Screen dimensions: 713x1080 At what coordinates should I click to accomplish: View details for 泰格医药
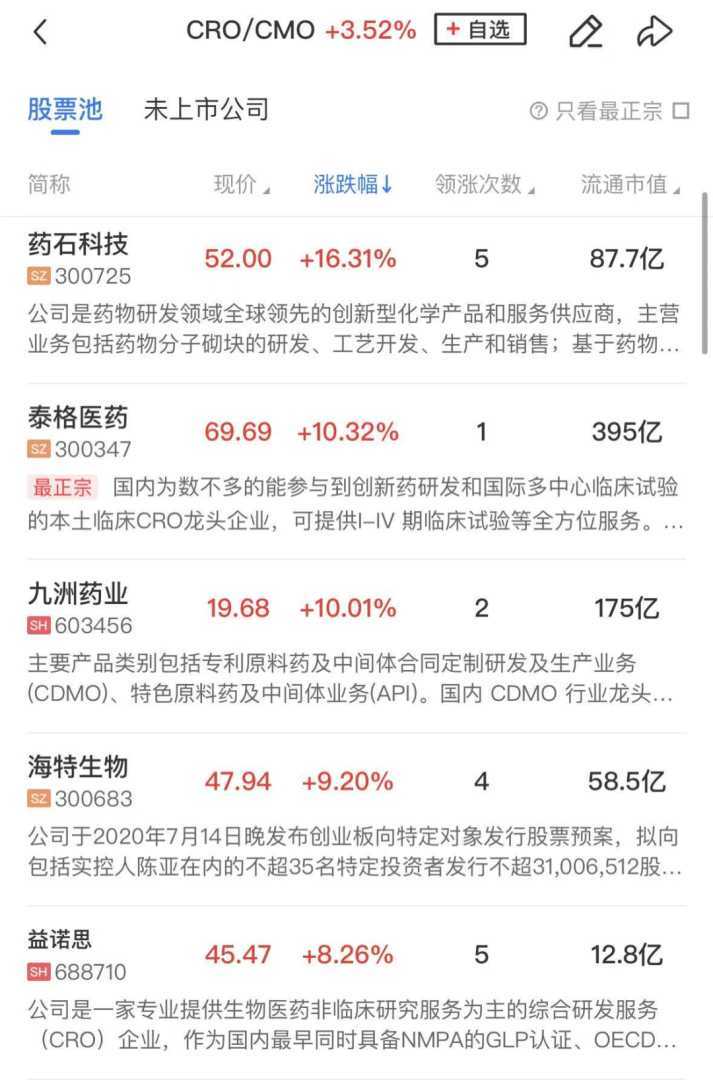[x=79, y=418]
